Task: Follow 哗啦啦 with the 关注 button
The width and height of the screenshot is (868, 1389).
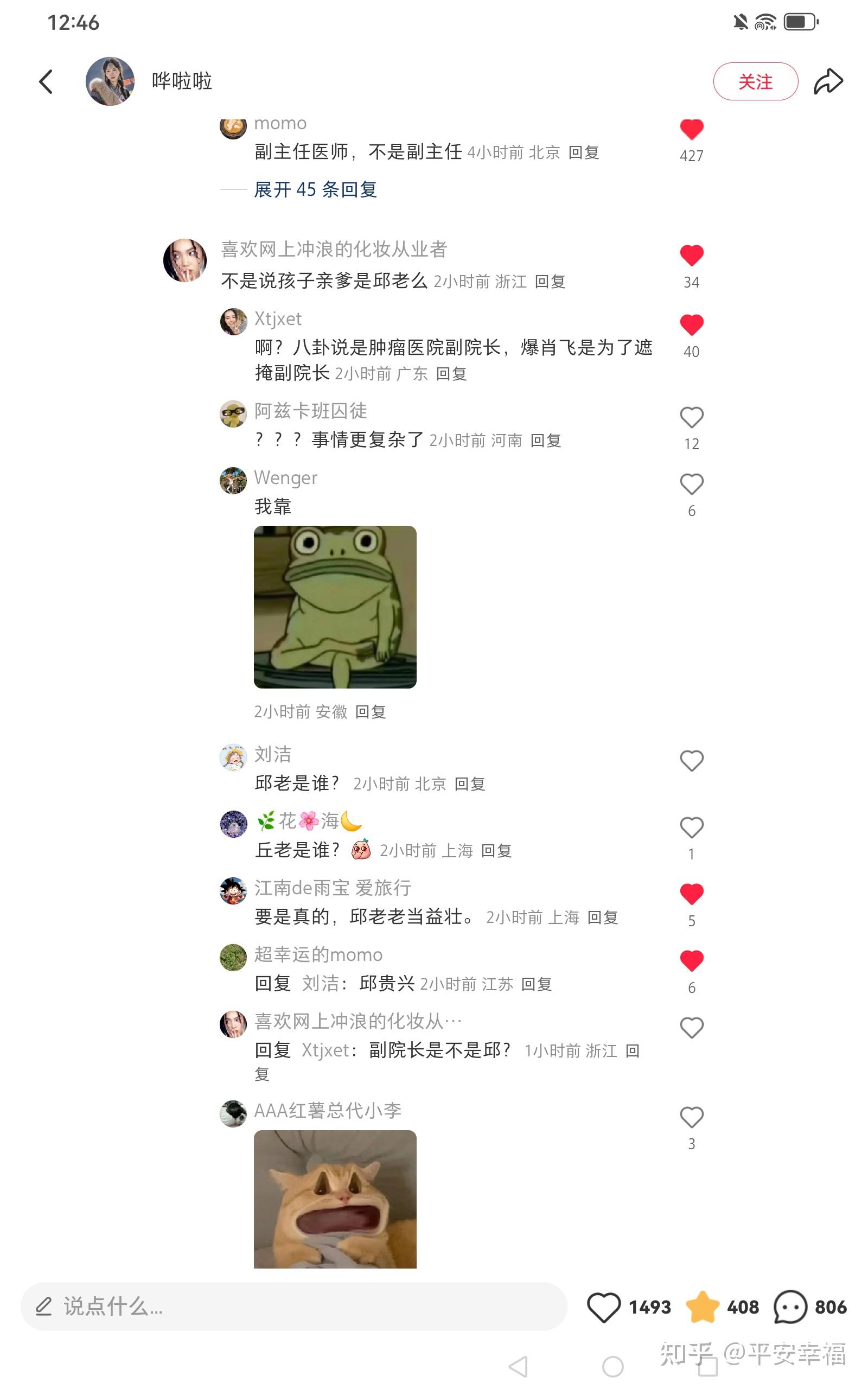Action: [x=755, y=81]
